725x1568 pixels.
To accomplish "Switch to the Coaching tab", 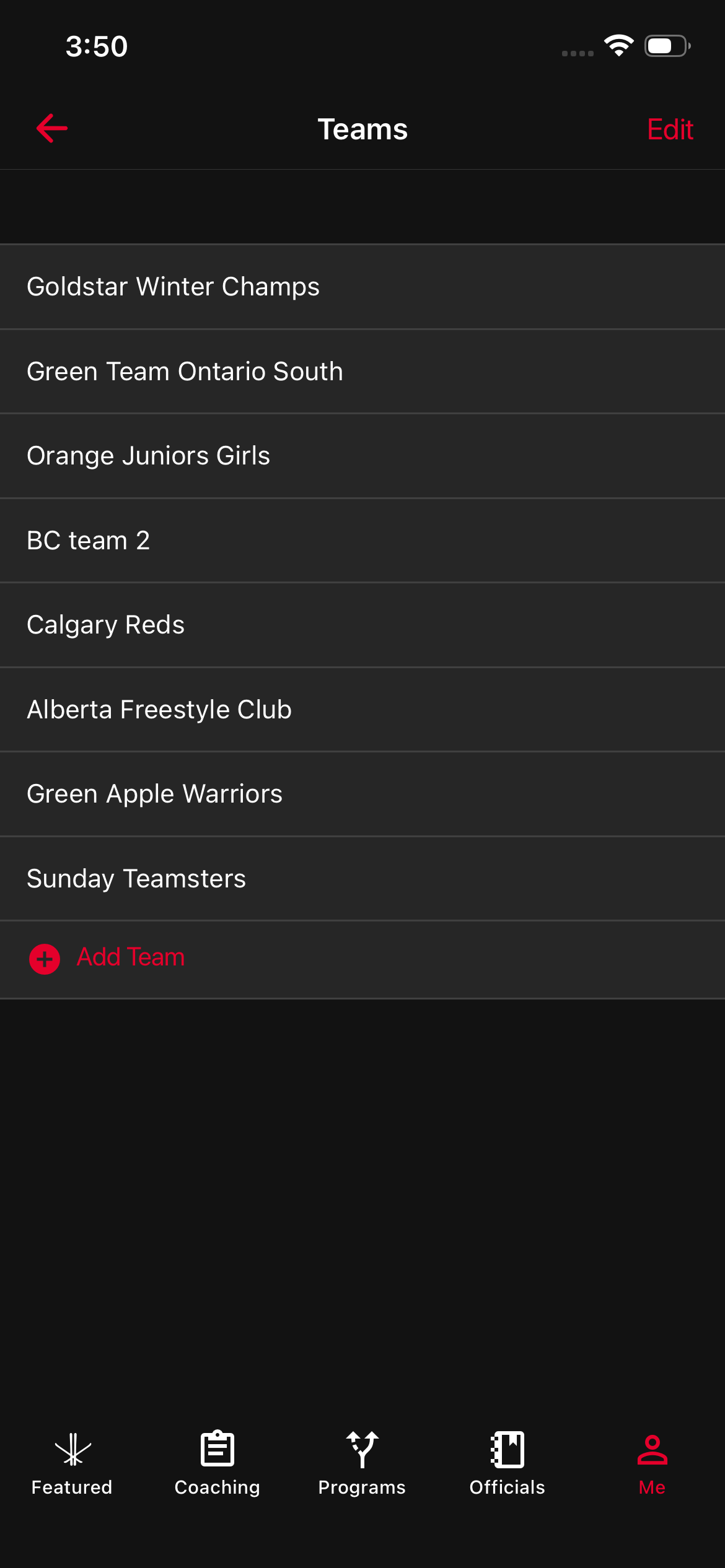I will (x=217, y=1464).
